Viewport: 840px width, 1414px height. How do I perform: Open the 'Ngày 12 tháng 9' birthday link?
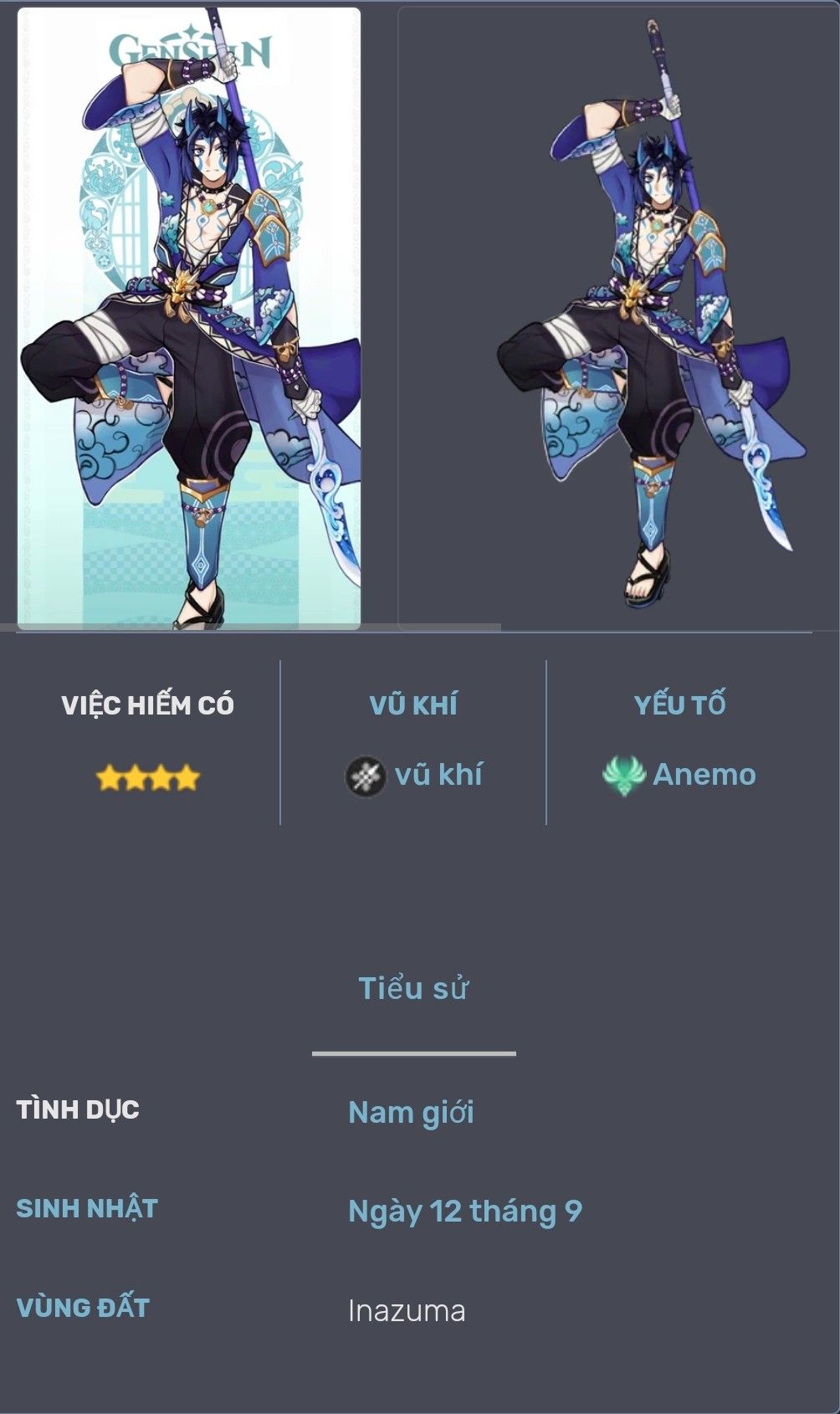coord(465,1212)
